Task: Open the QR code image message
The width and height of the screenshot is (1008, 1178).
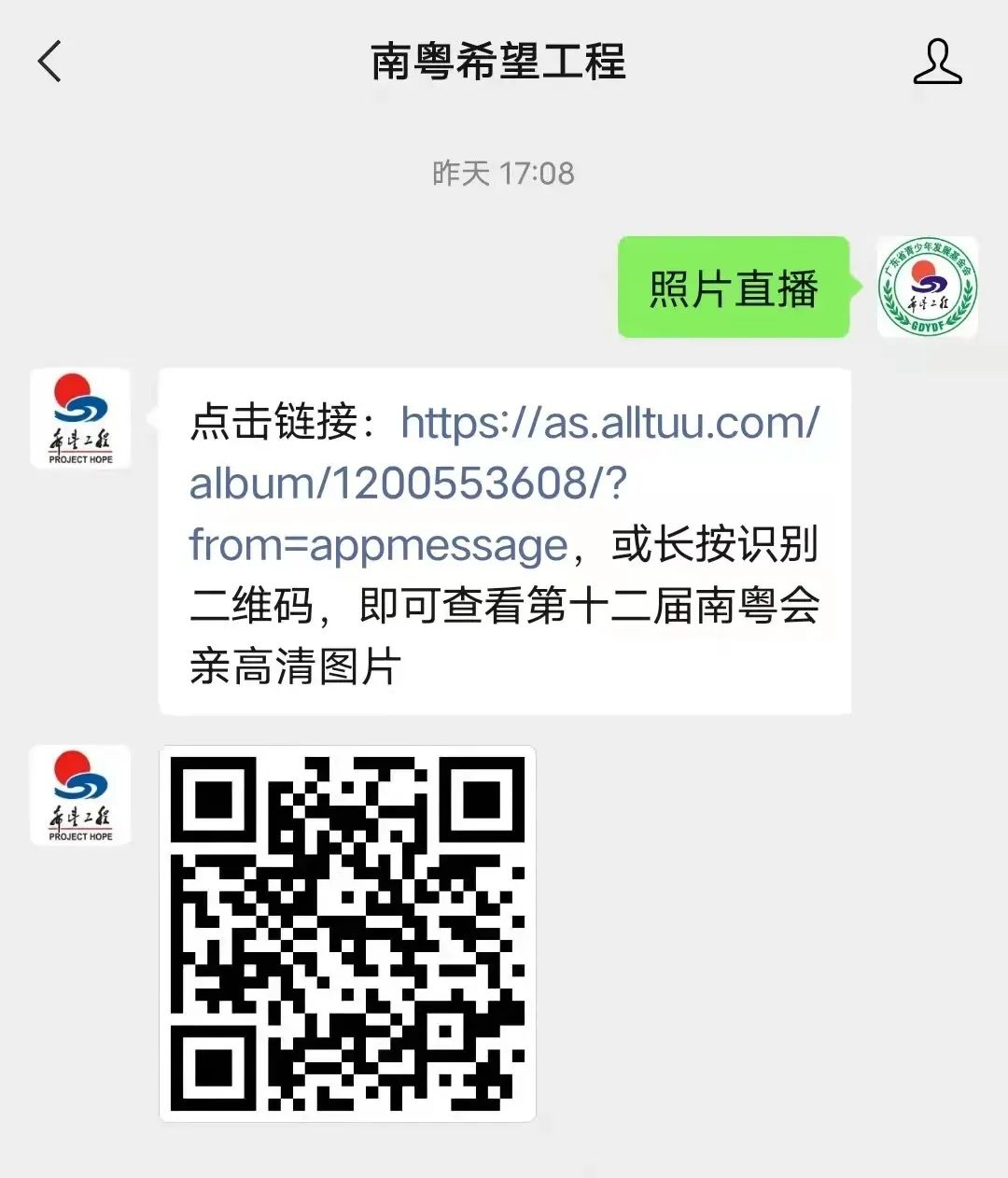Action: pos(347,933)
